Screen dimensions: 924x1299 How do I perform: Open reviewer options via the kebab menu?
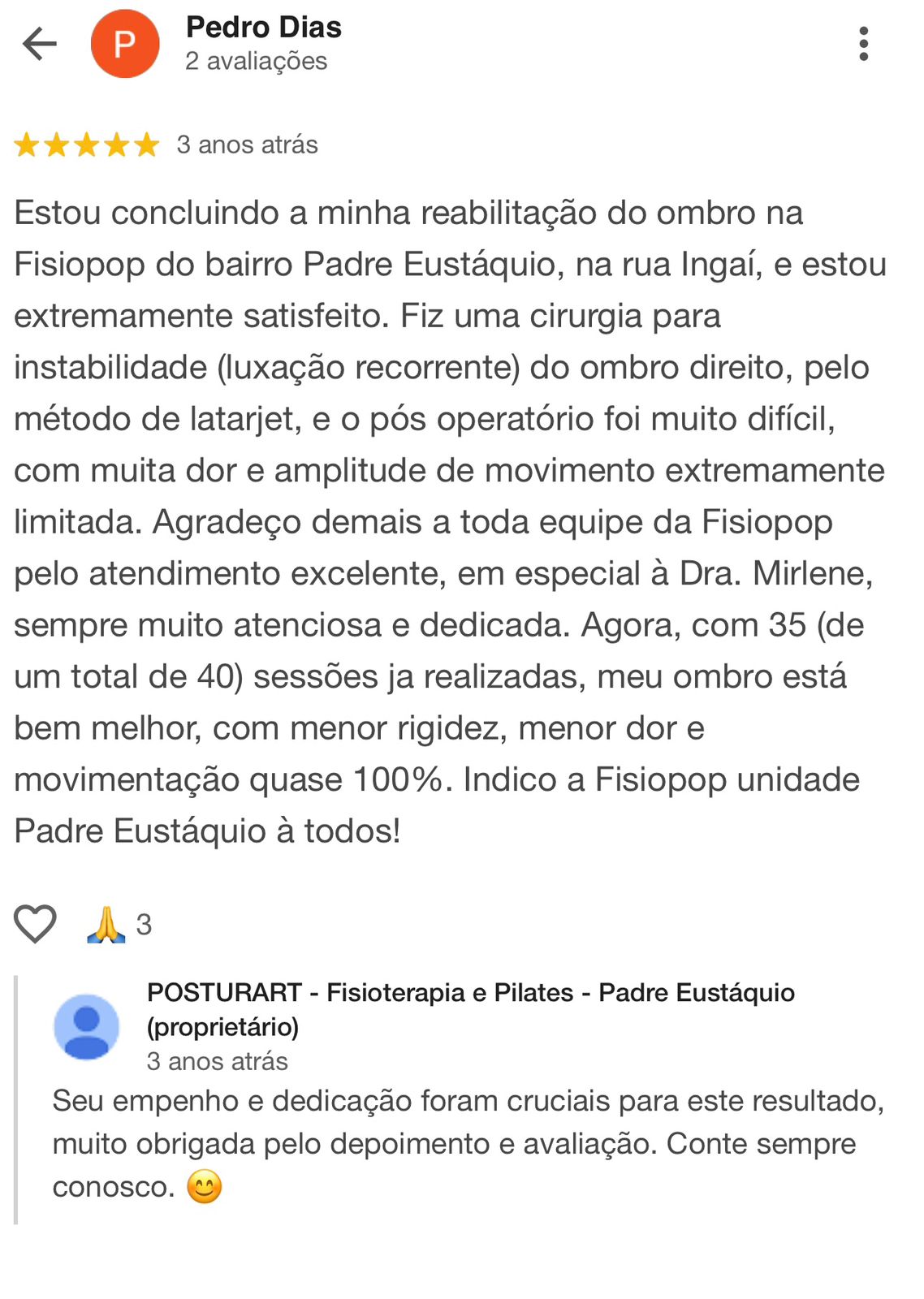click(x=866, y=42)
